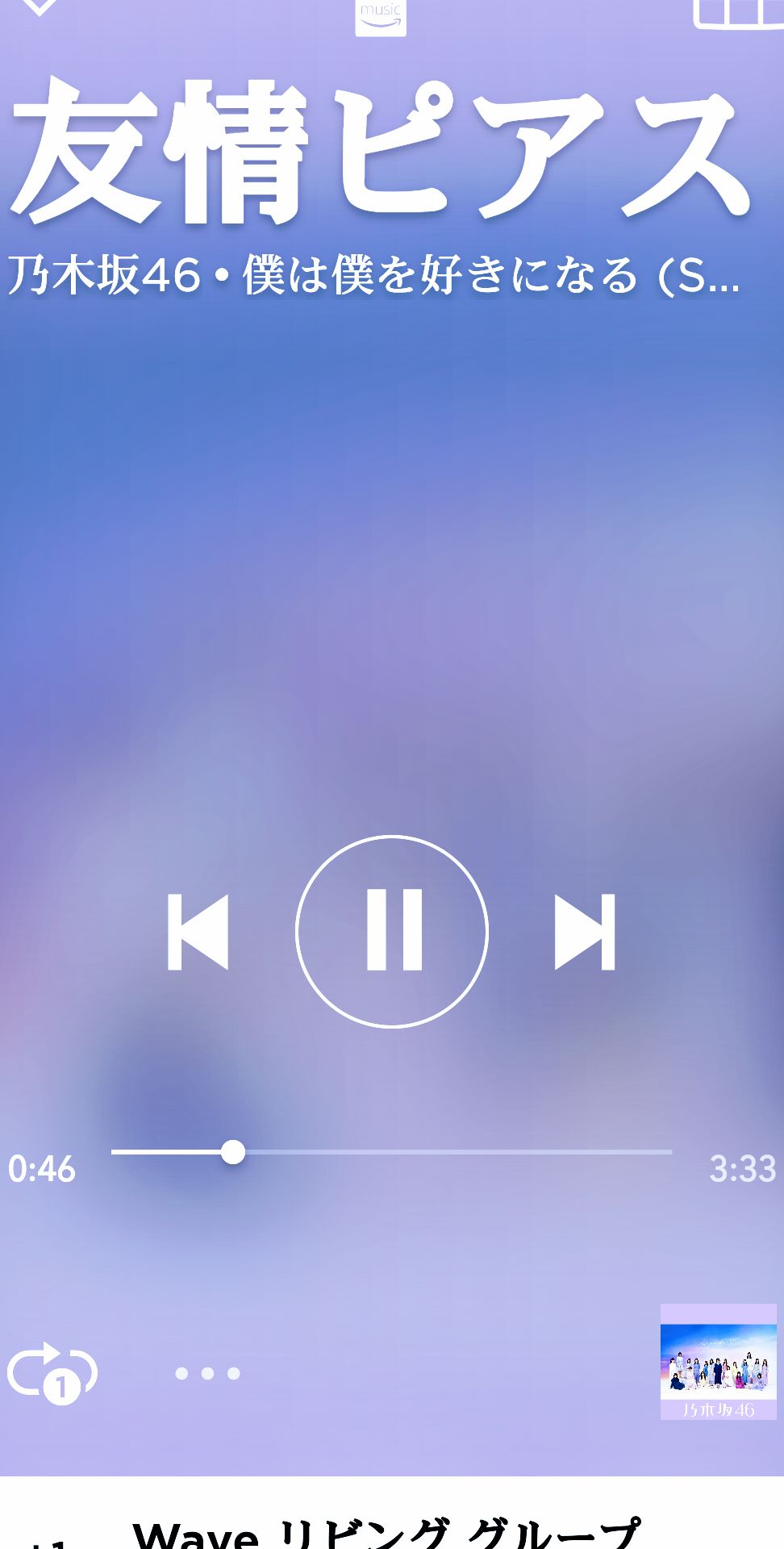Viewport: 784px width, 1549px height.
Task: Select the Wave リビング グループ device row
Action: 387,1529
